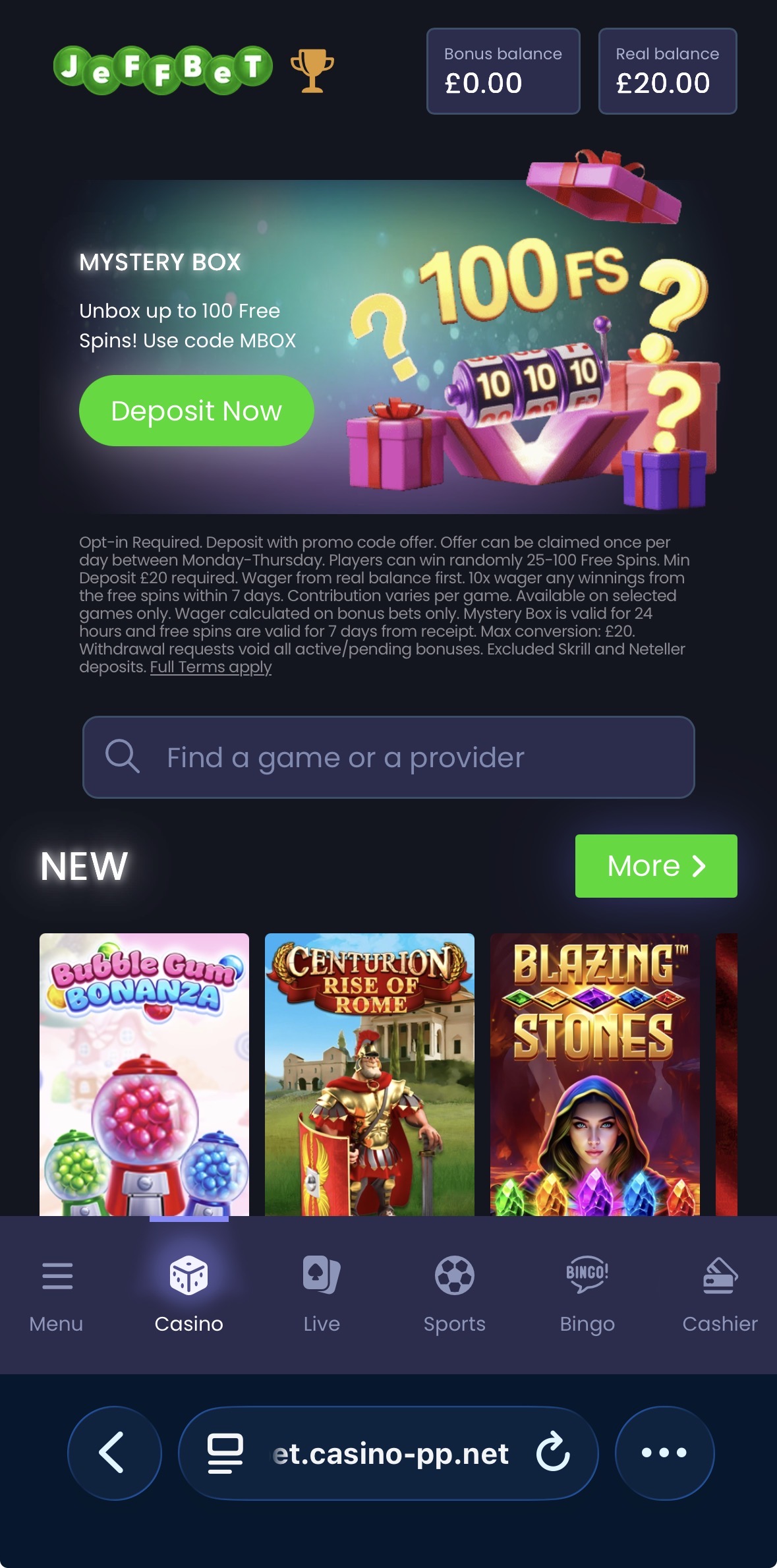Image resolution: width=777 pixels, height=1568 pixels.
Task: Open the Blazing Stones game
Action: (595, 1074)
